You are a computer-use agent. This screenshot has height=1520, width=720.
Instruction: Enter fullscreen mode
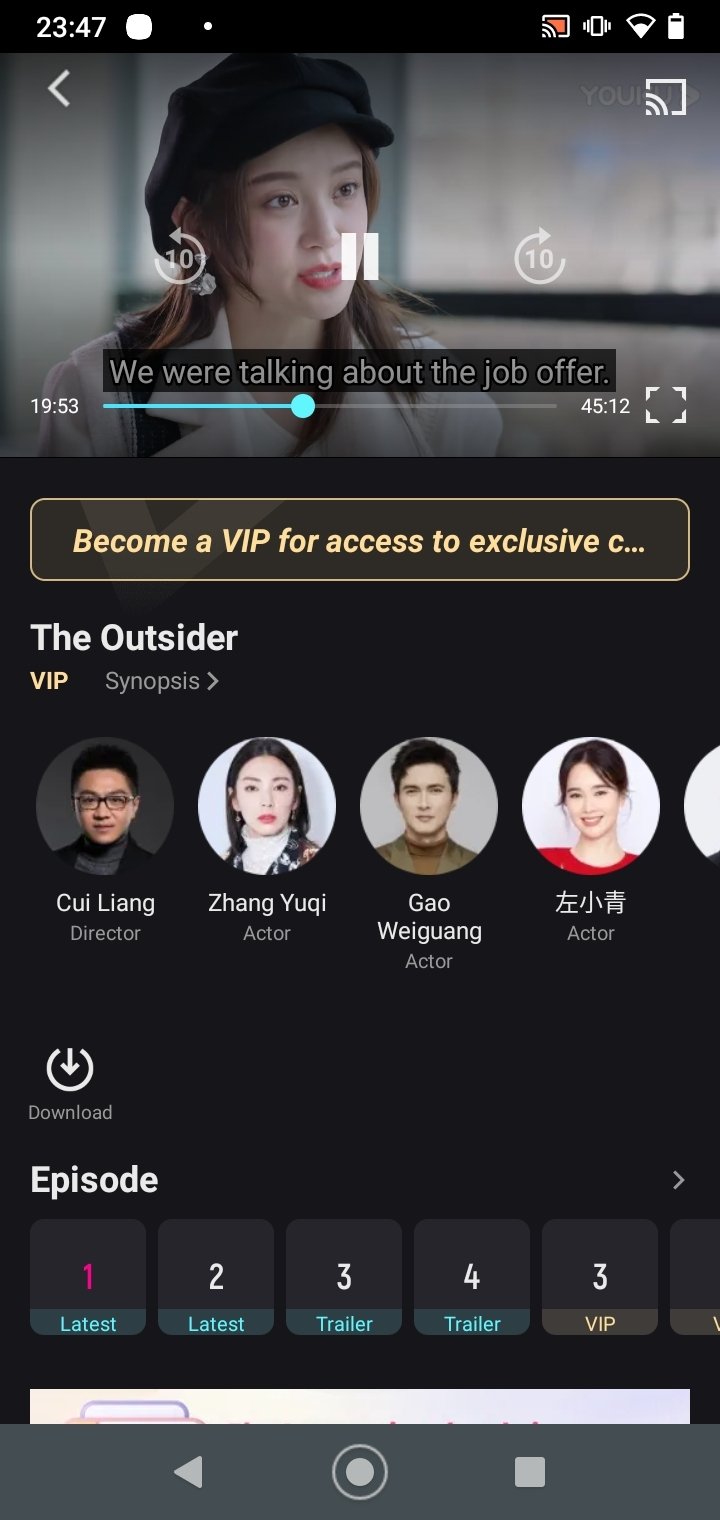point(666,406)
